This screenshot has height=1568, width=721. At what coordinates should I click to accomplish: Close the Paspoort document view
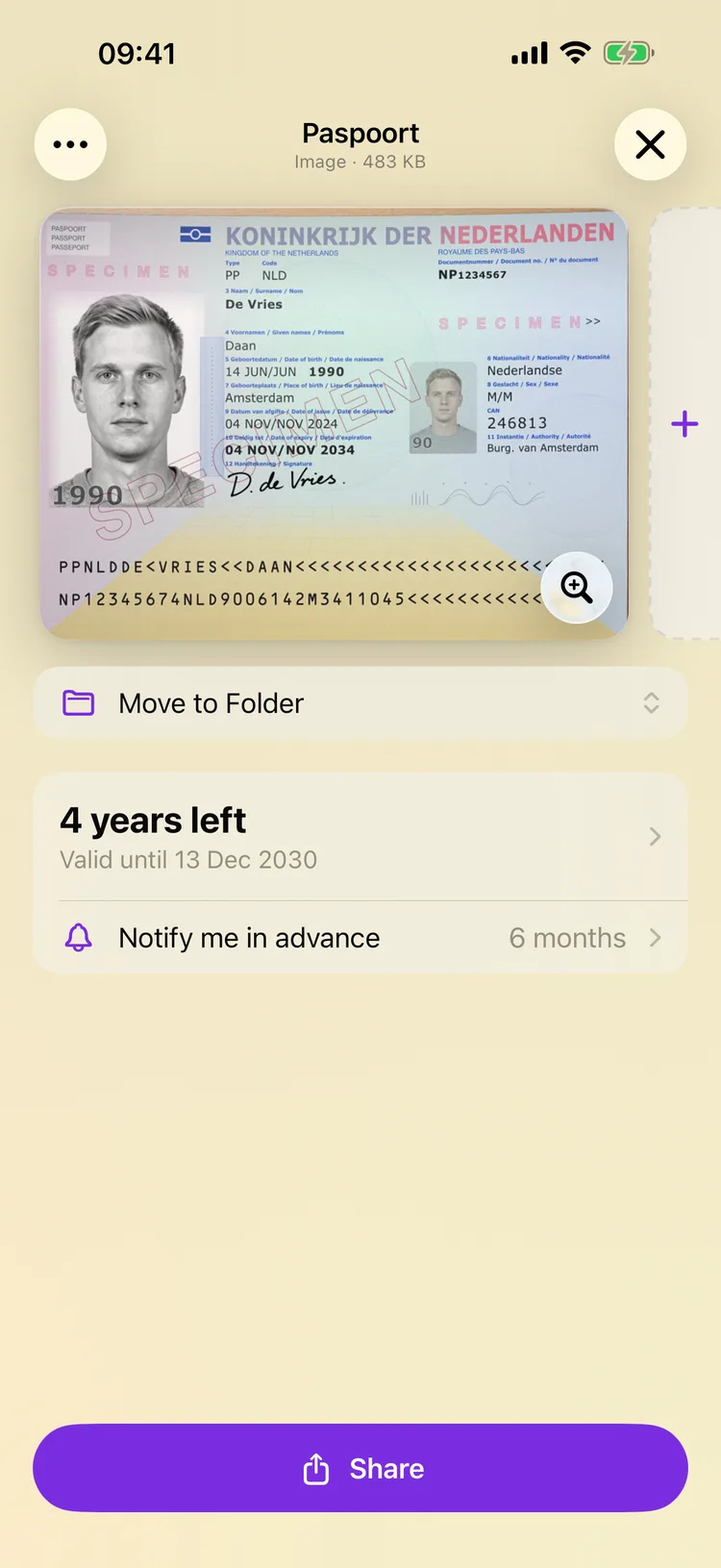point(650,144)
